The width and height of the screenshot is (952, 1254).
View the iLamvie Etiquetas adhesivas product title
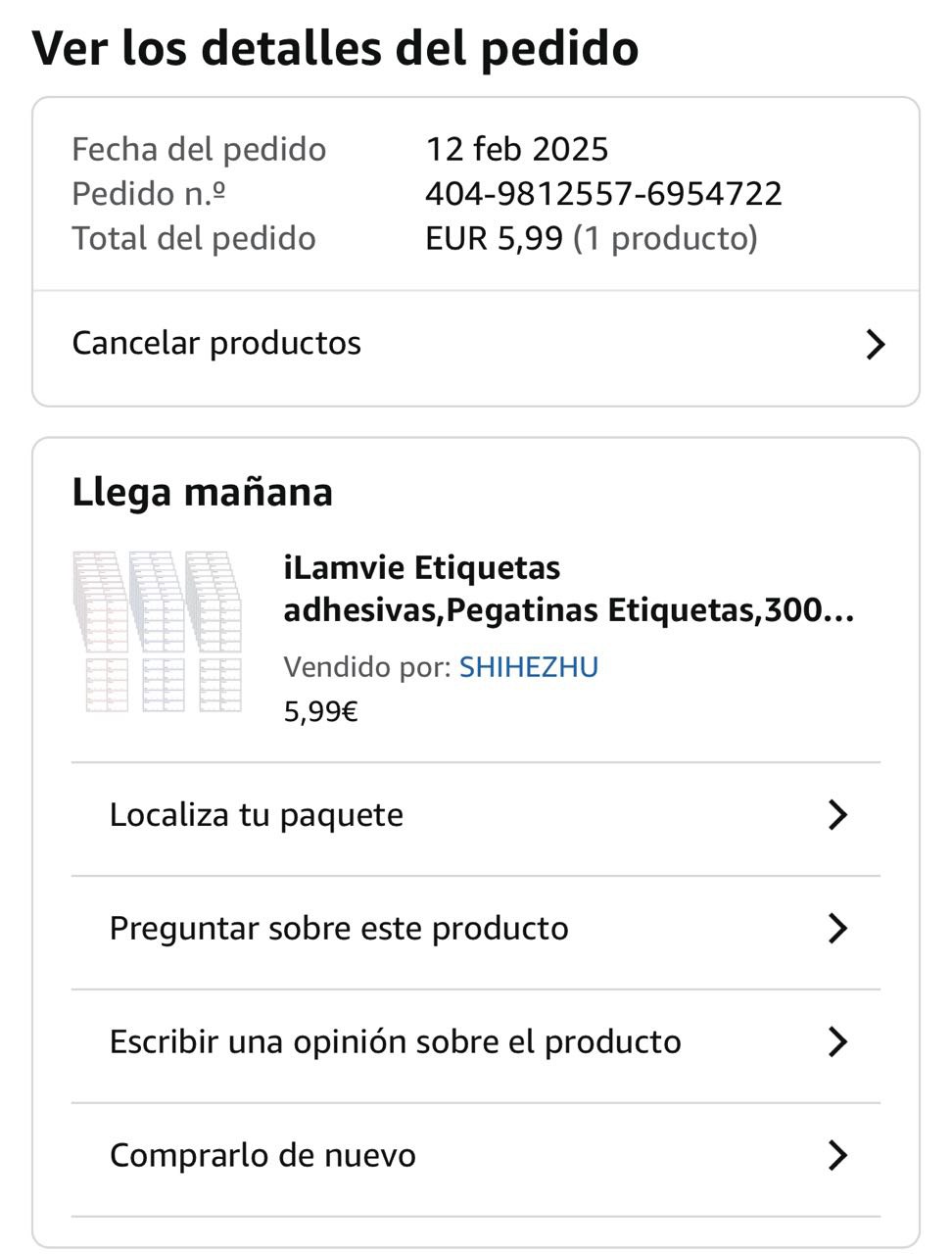pyautogui.click(x=568, y=589)
